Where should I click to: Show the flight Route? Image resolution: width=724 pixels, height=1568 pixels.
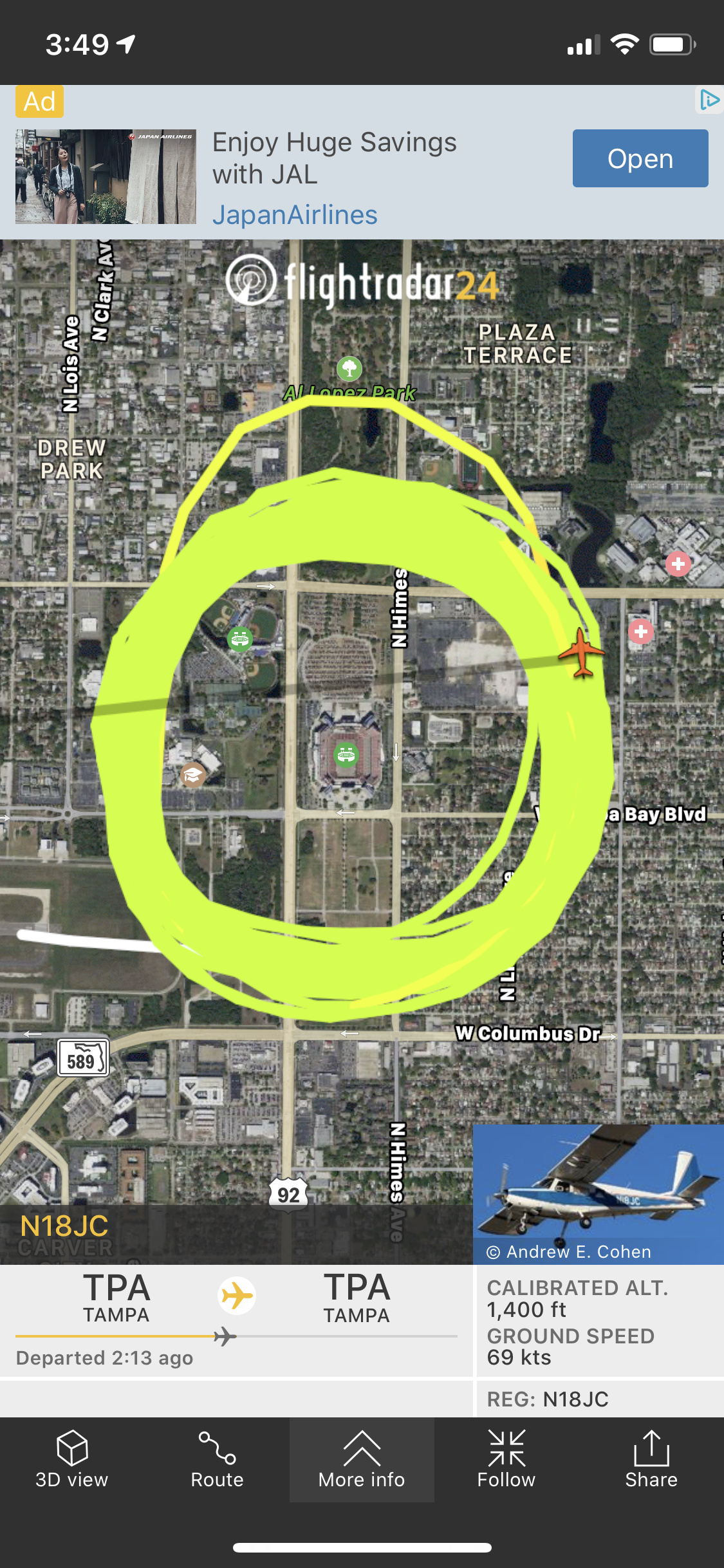[x=217, y=1460]
